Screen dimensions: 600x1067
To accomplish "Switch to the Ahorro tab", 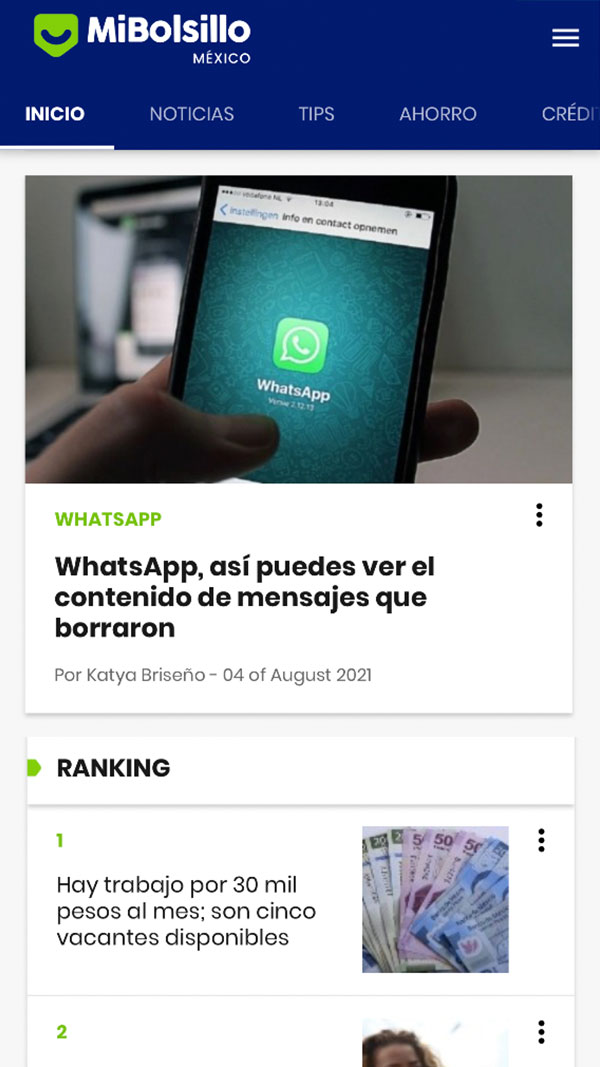I will click(x=438, y=114).
